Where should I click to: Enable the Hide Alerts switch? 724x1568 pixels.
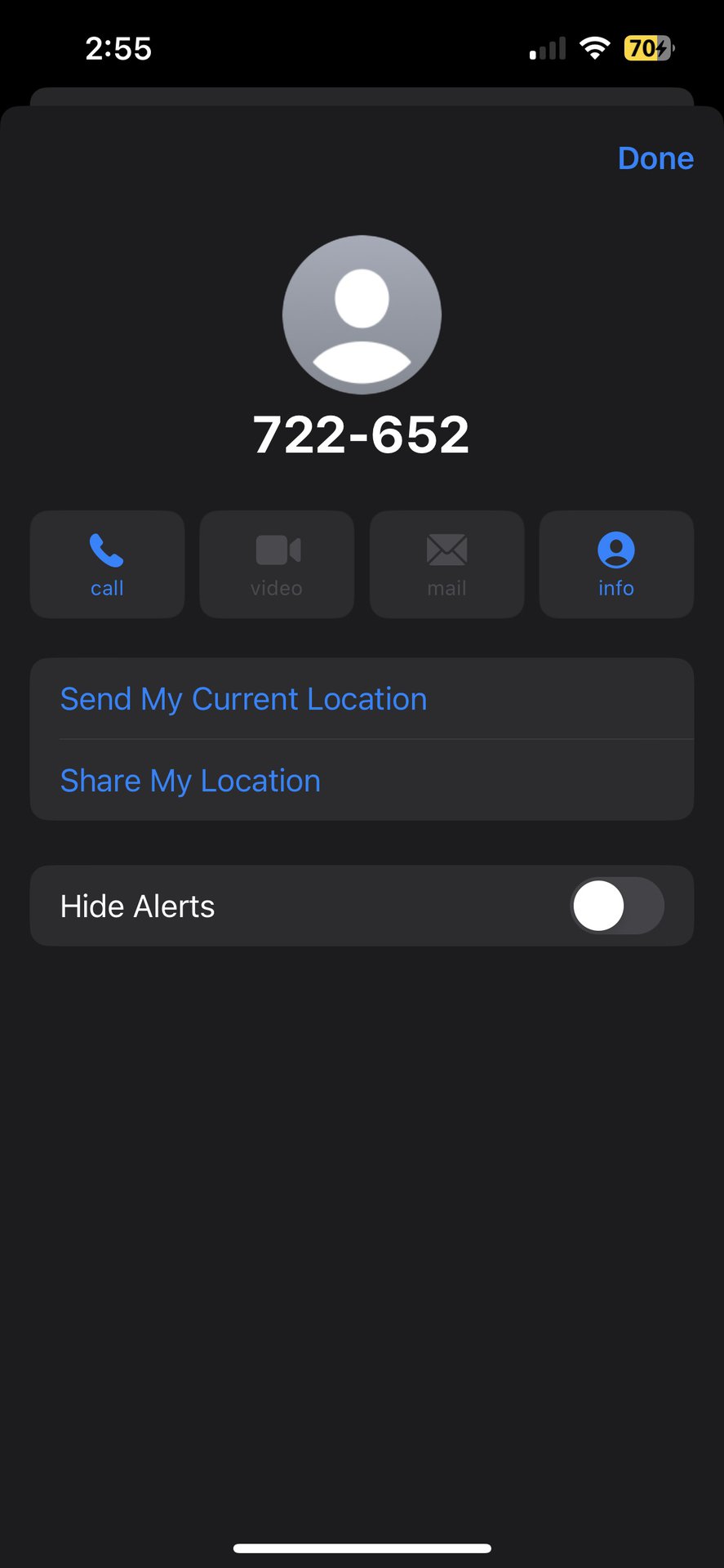pos(616,906)
